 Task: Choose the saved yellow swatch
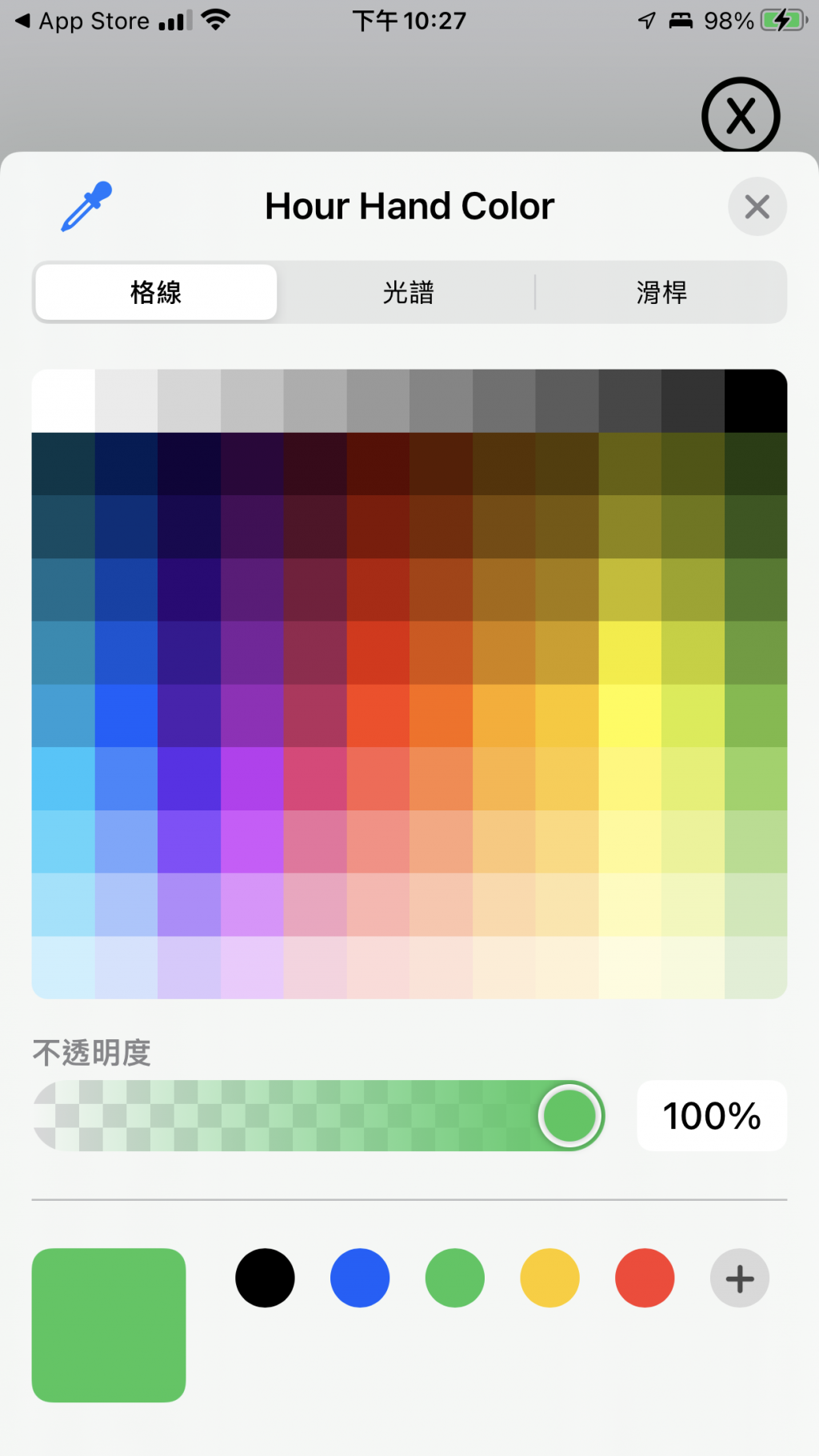[x=549, y=1278]
